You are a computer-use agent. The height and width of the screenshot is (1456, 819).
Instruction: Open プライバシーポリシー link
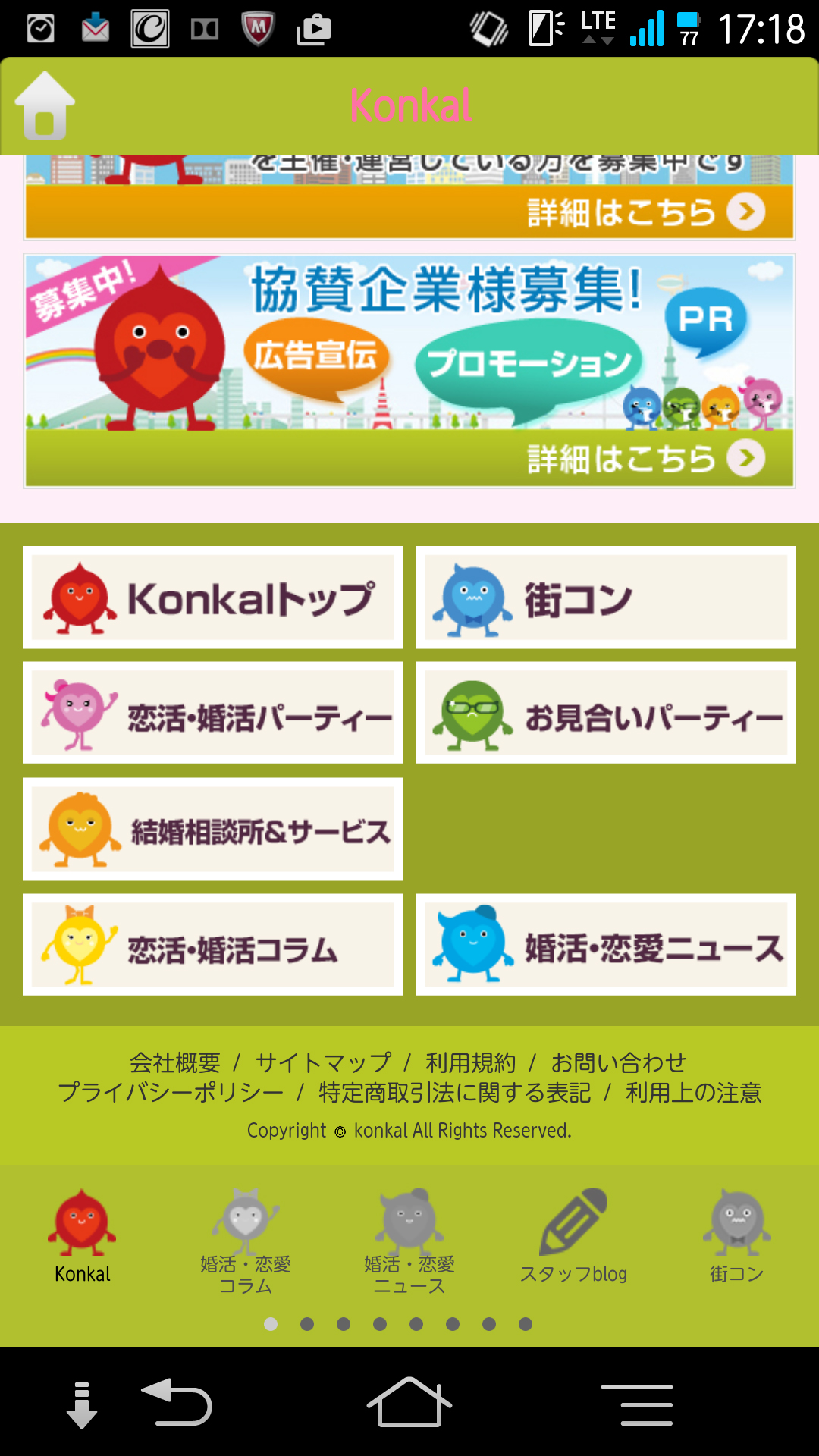point(171,1093)
